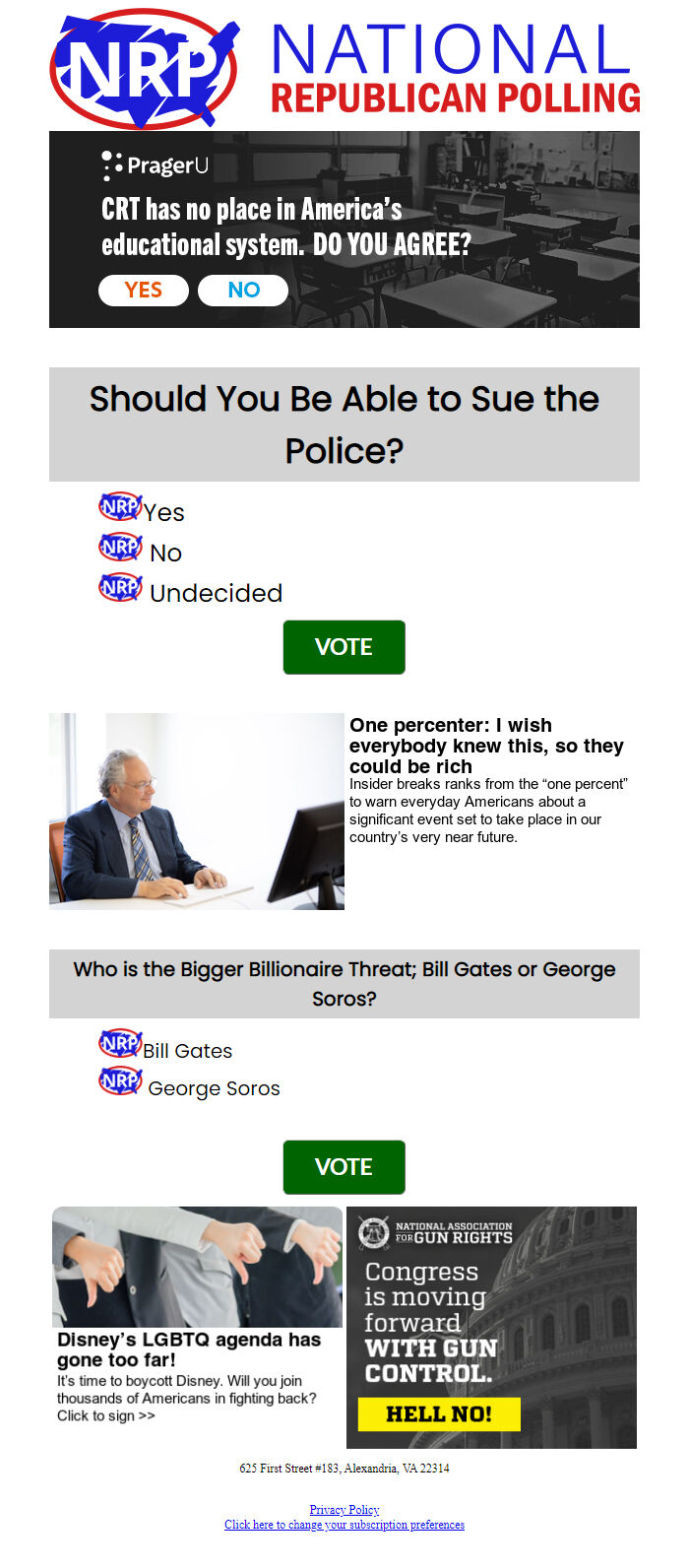The height and width of the screenshot is (1568, 689).
Task: Answer YES on the PragerU CRT banner
Action: coord(144,291)
